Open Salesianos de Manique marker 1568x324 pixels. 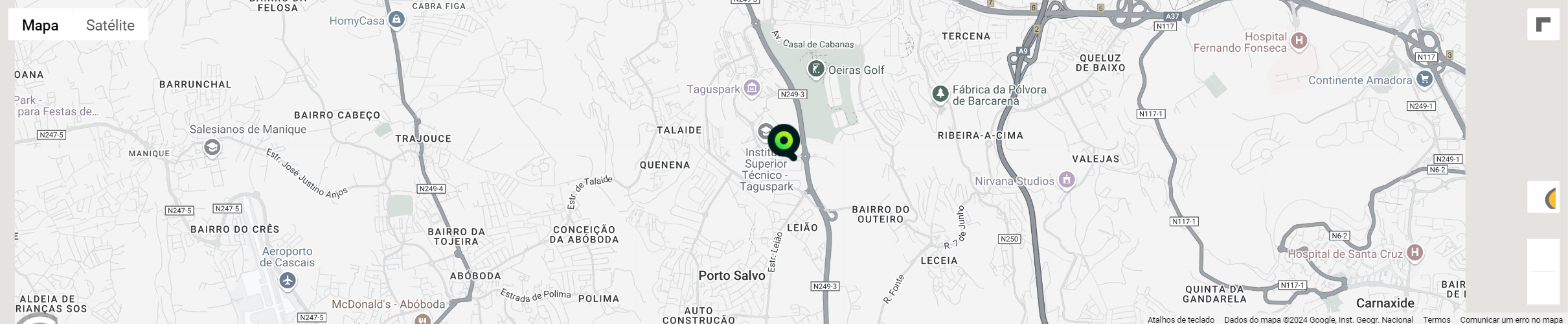212,148
